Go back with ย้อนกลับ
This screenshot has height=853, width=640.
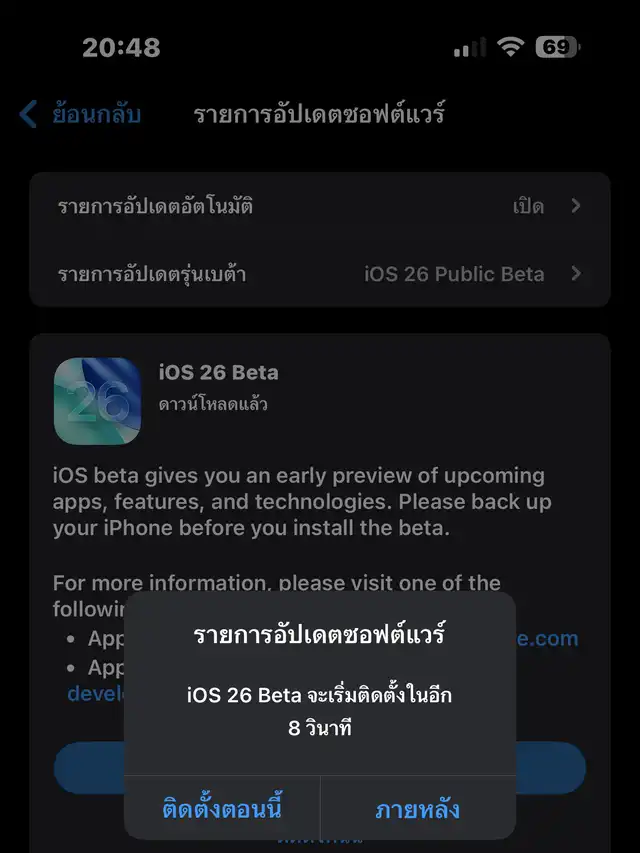80,114
